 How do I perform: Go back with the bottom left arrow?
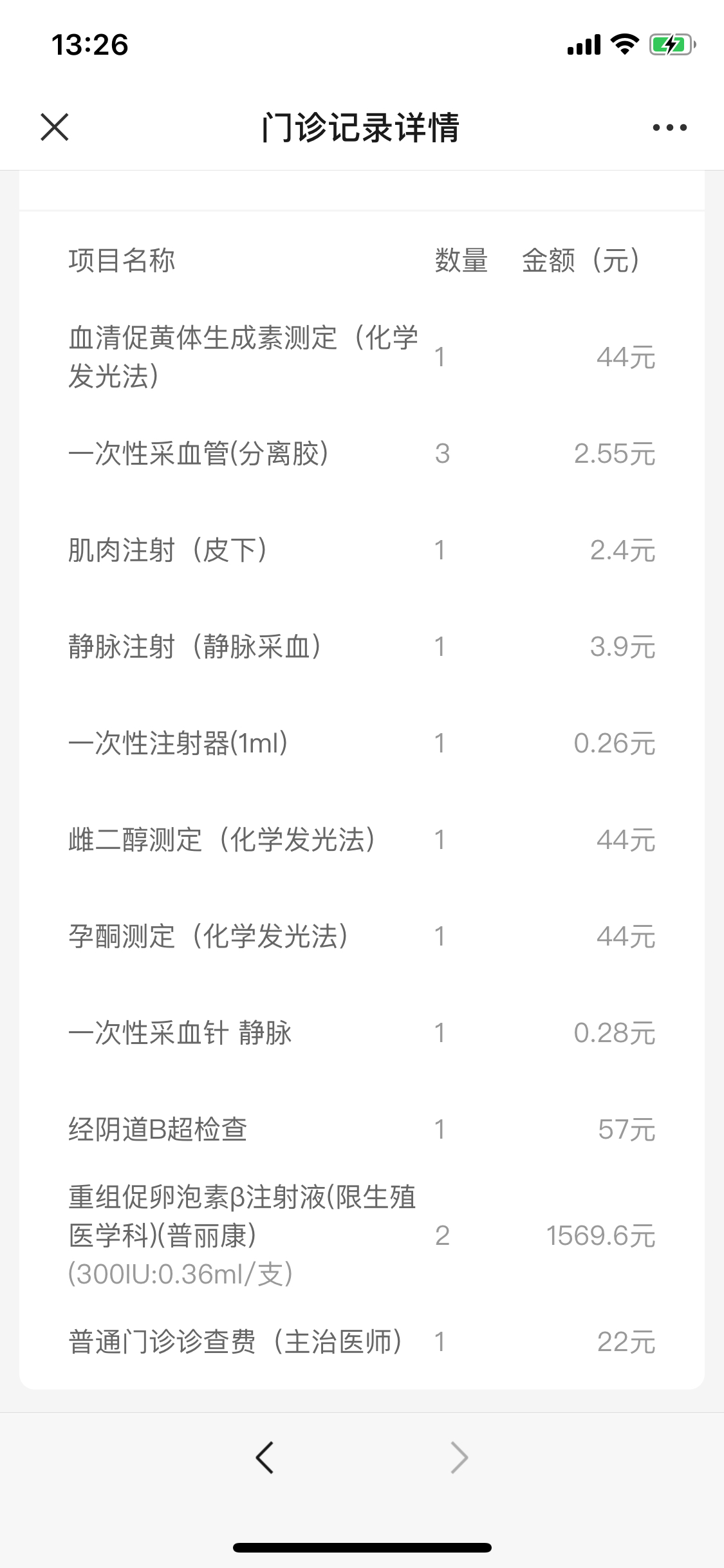(265, 1457)
